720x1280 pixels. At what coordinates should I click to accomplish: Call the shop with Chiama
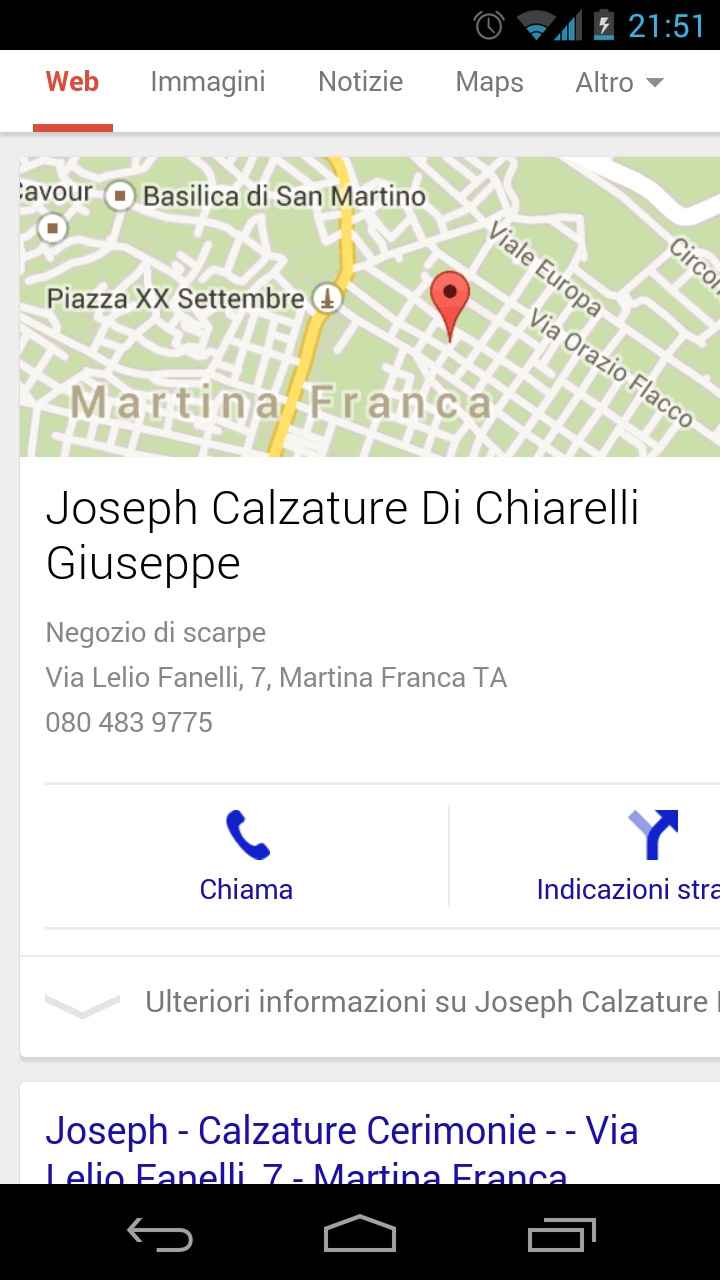[246, 856]
